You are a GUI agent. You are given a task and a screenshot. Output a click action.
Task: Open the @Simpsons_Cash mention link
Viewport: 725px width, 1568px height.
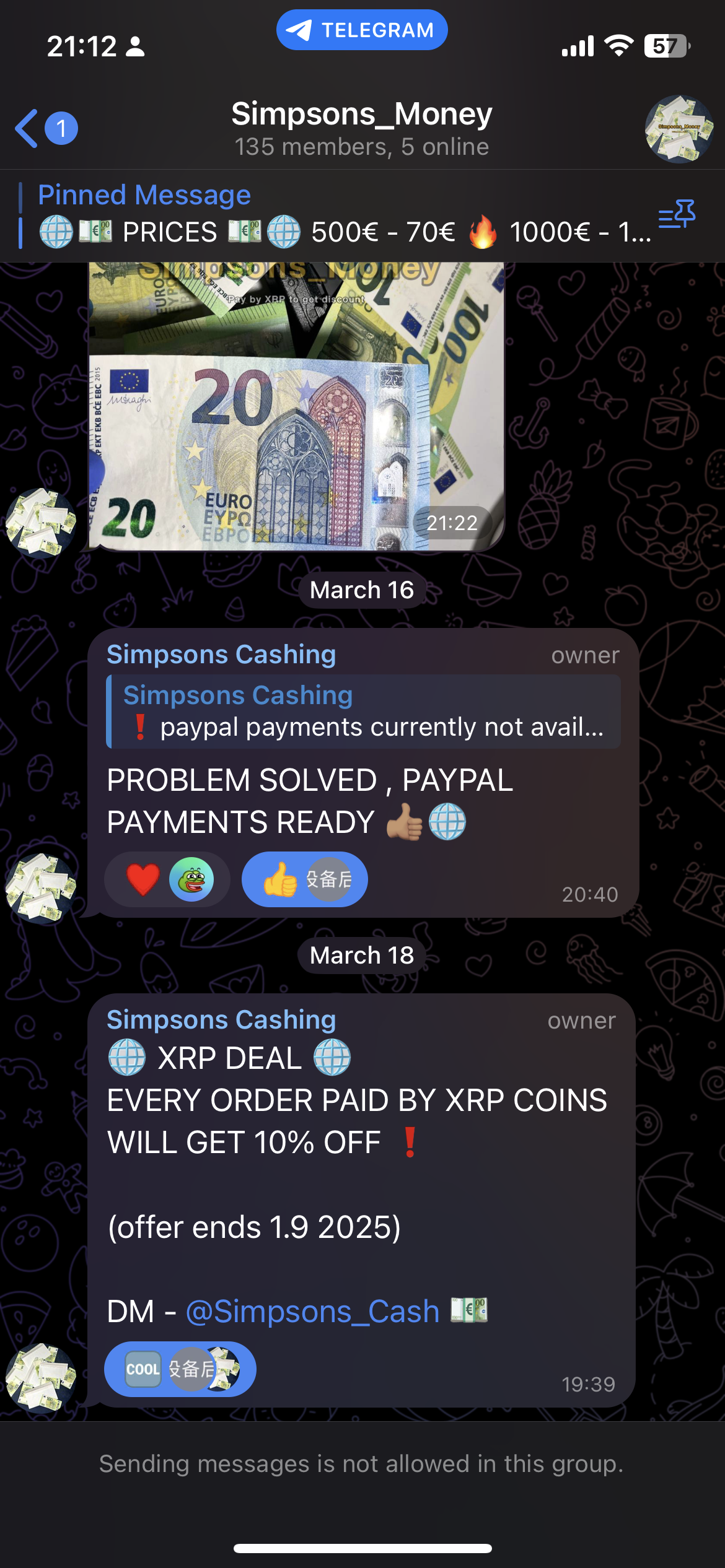(x=312, y=1311)
